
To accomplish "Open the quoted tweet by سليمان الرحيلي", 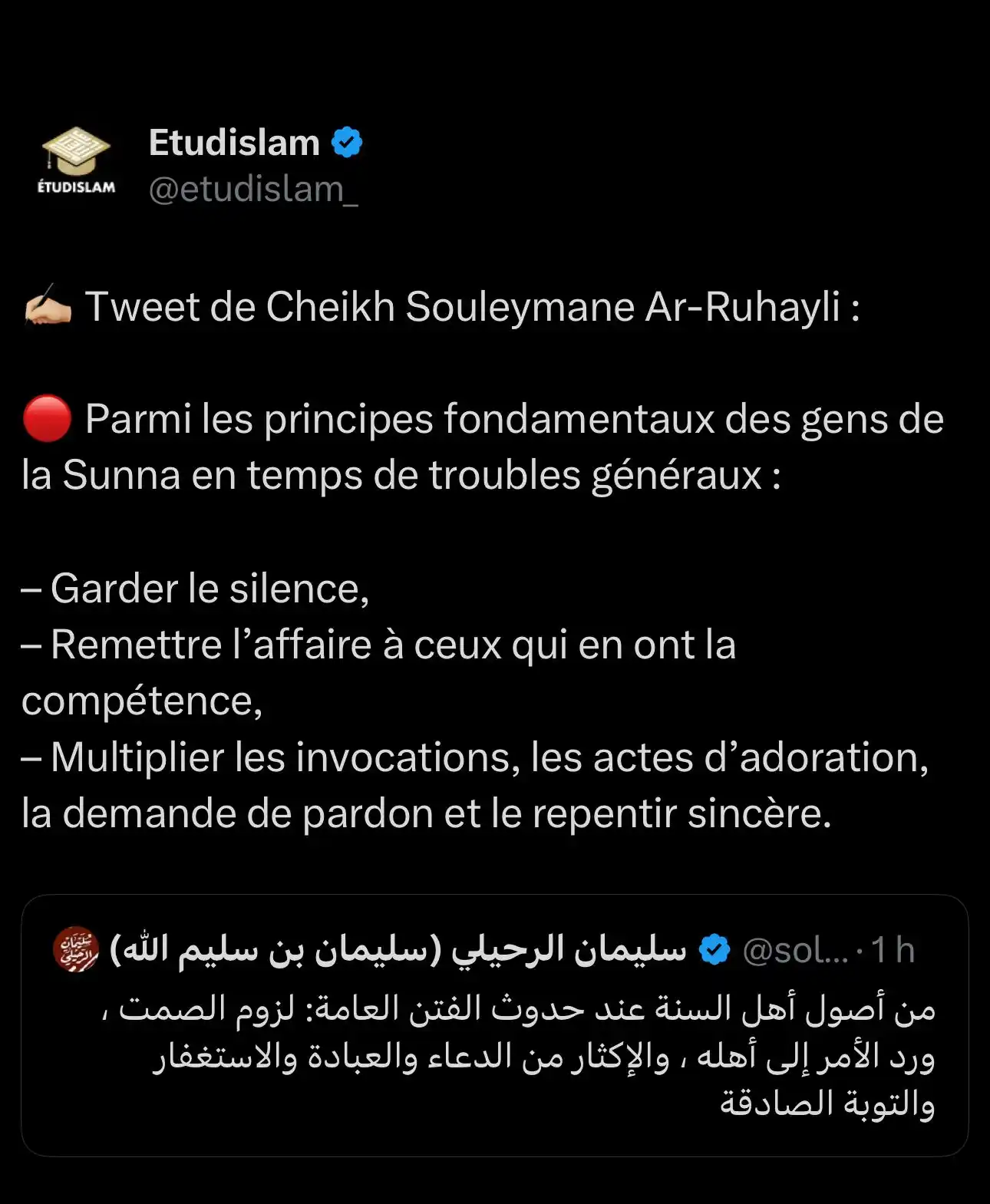I will click(x=494, y=1055).
